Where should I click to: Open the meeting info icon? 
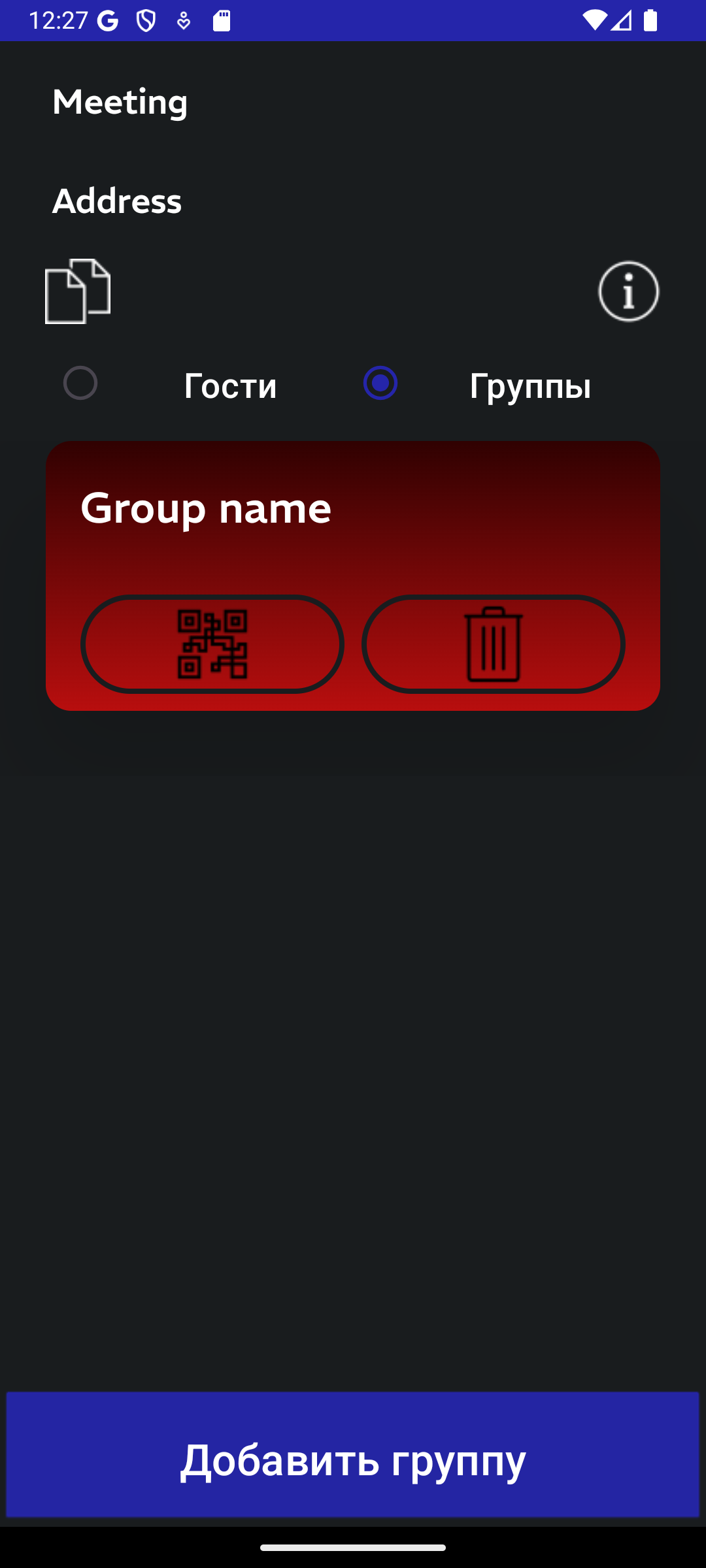coord(628,291)
